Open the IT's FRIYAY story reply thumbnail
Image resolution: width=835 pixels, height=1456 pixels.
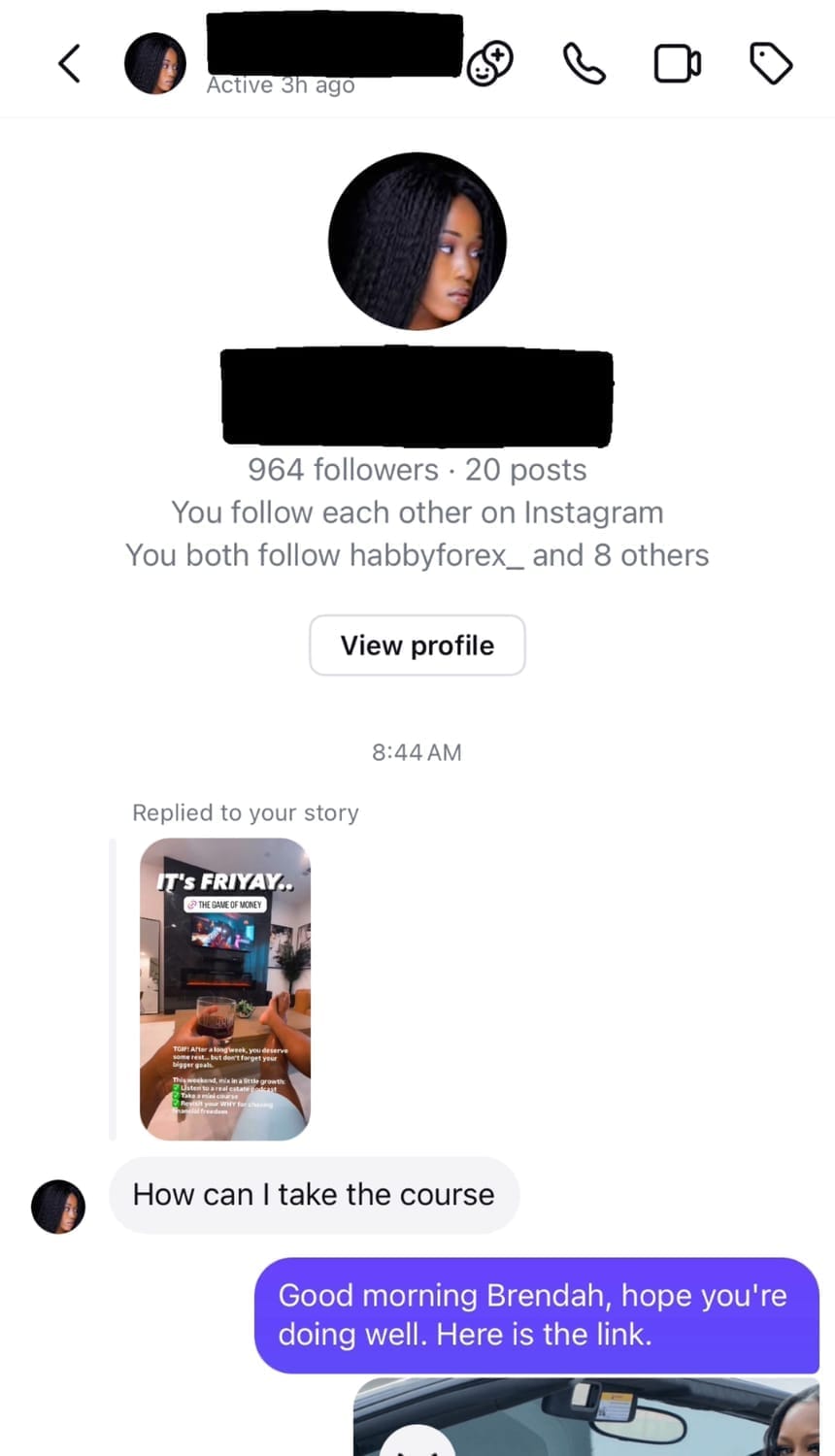[x=225, y=988]
